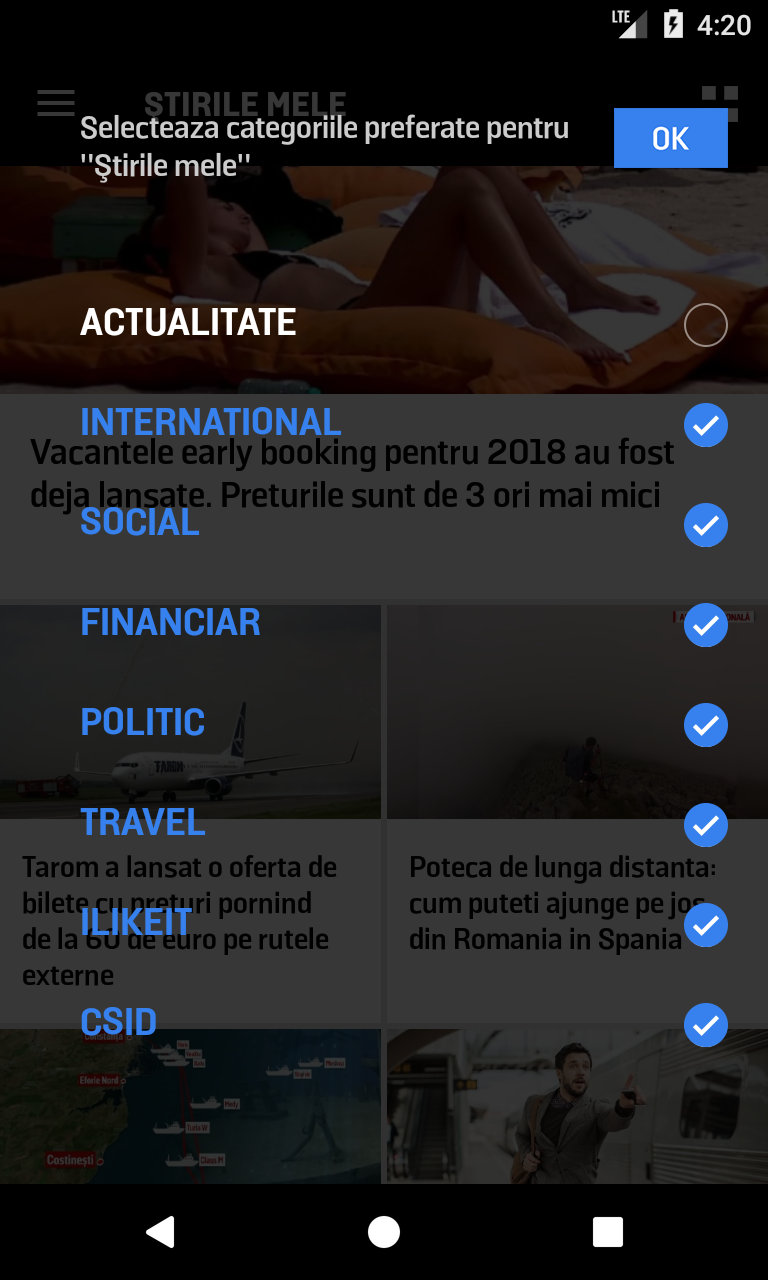Remove POLITIC from preferred categories
This screenshot has height=1280, width=768.
point(705,725)
